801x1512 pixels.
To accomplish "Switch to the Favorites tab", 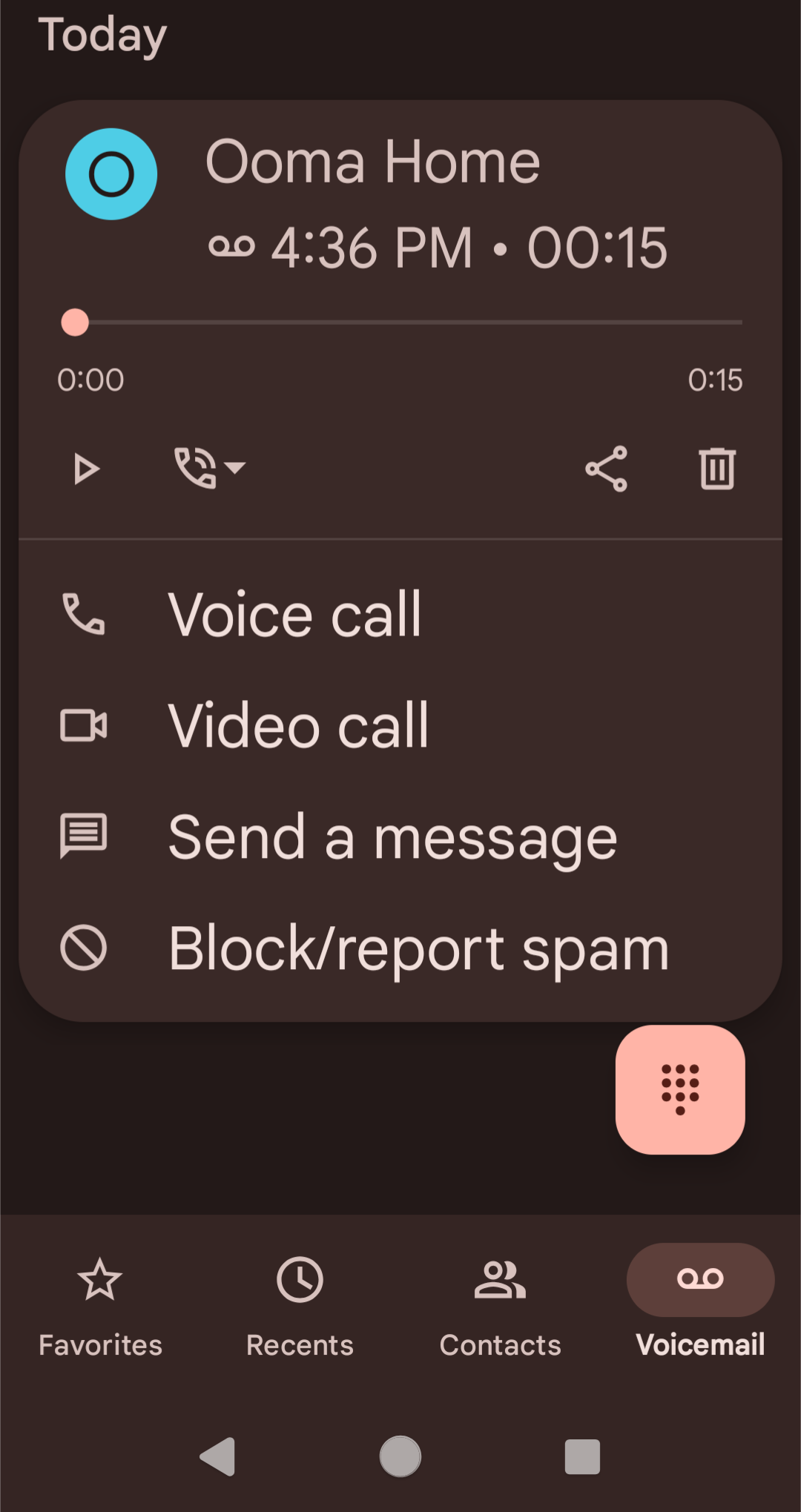I will coord(100,1305).
